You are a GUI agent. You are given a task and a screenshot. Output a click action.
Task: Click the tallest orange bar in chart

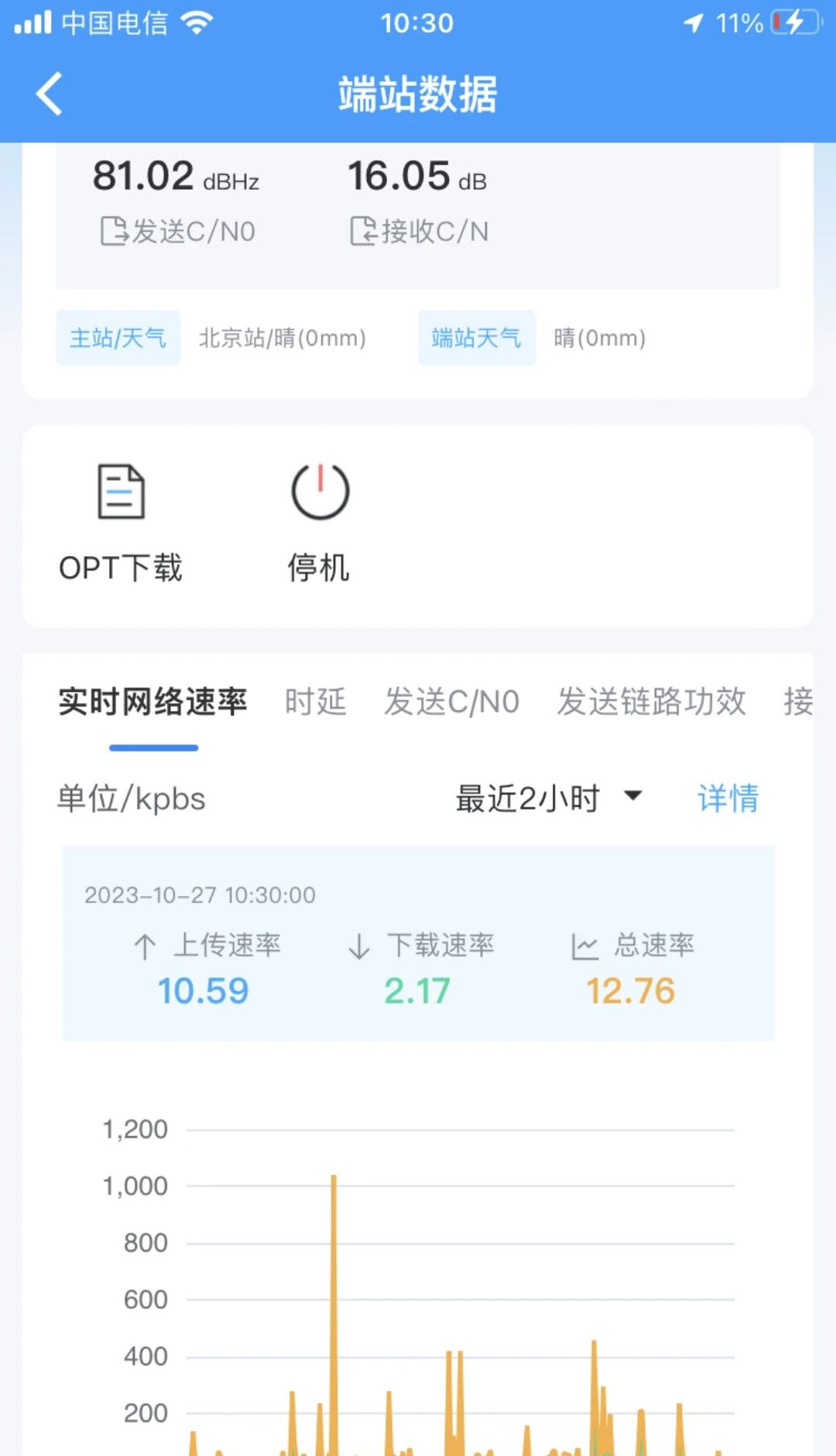pyautogui.click(x=334, y=1278)
